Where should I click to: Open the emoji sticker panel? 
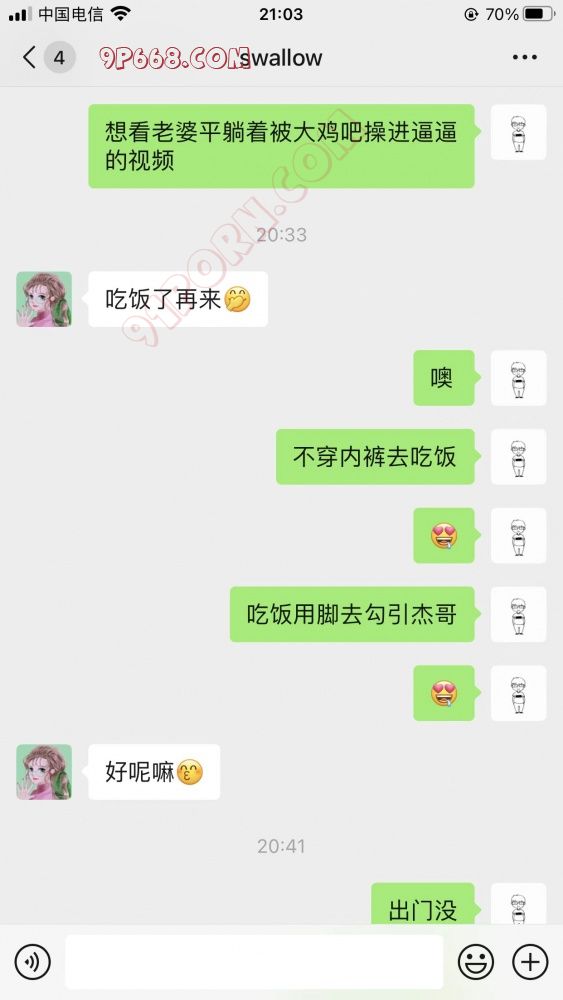tap(476, 962)
